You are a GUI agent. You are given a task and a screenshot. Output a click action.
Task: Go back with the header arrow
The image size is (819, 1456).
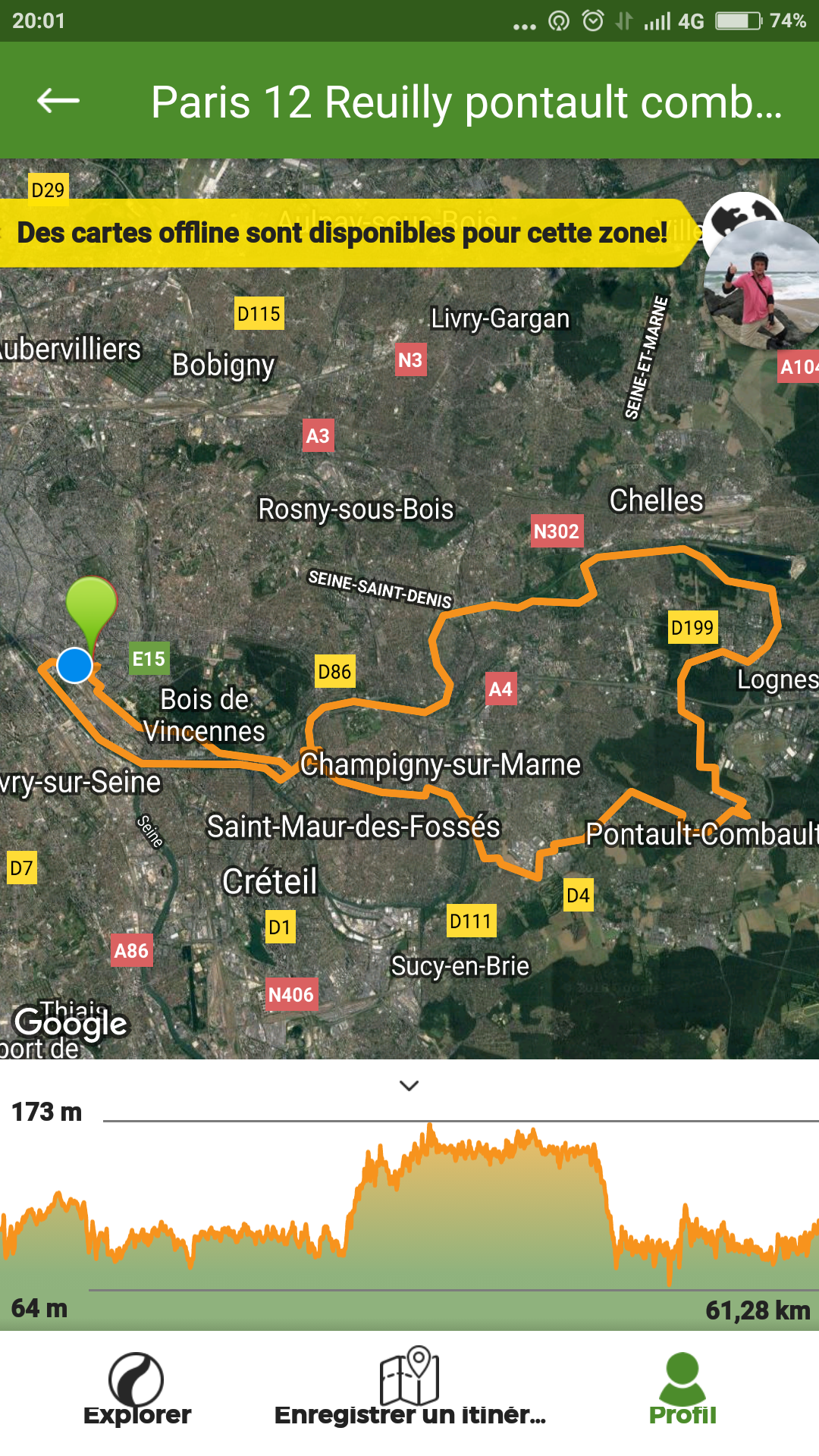pyautogui.click(x=58, y=101)
